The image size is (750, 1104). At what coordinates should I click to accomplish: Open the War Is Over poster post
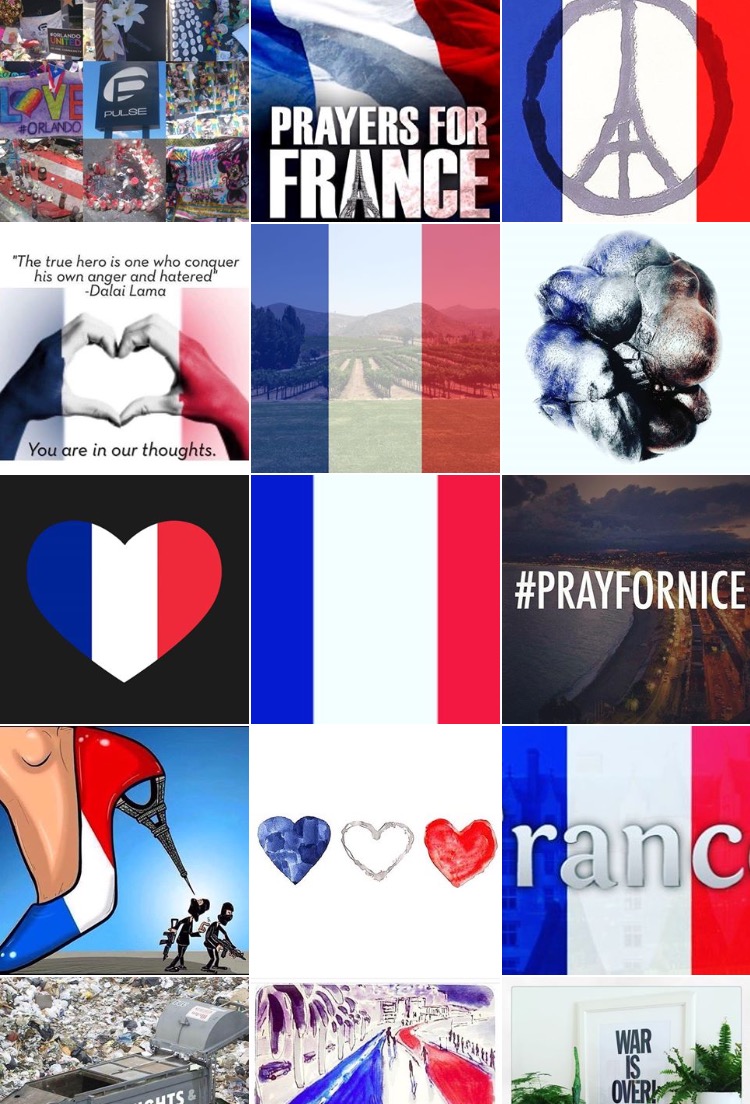pyautogui.click(x=626, y=1041)
